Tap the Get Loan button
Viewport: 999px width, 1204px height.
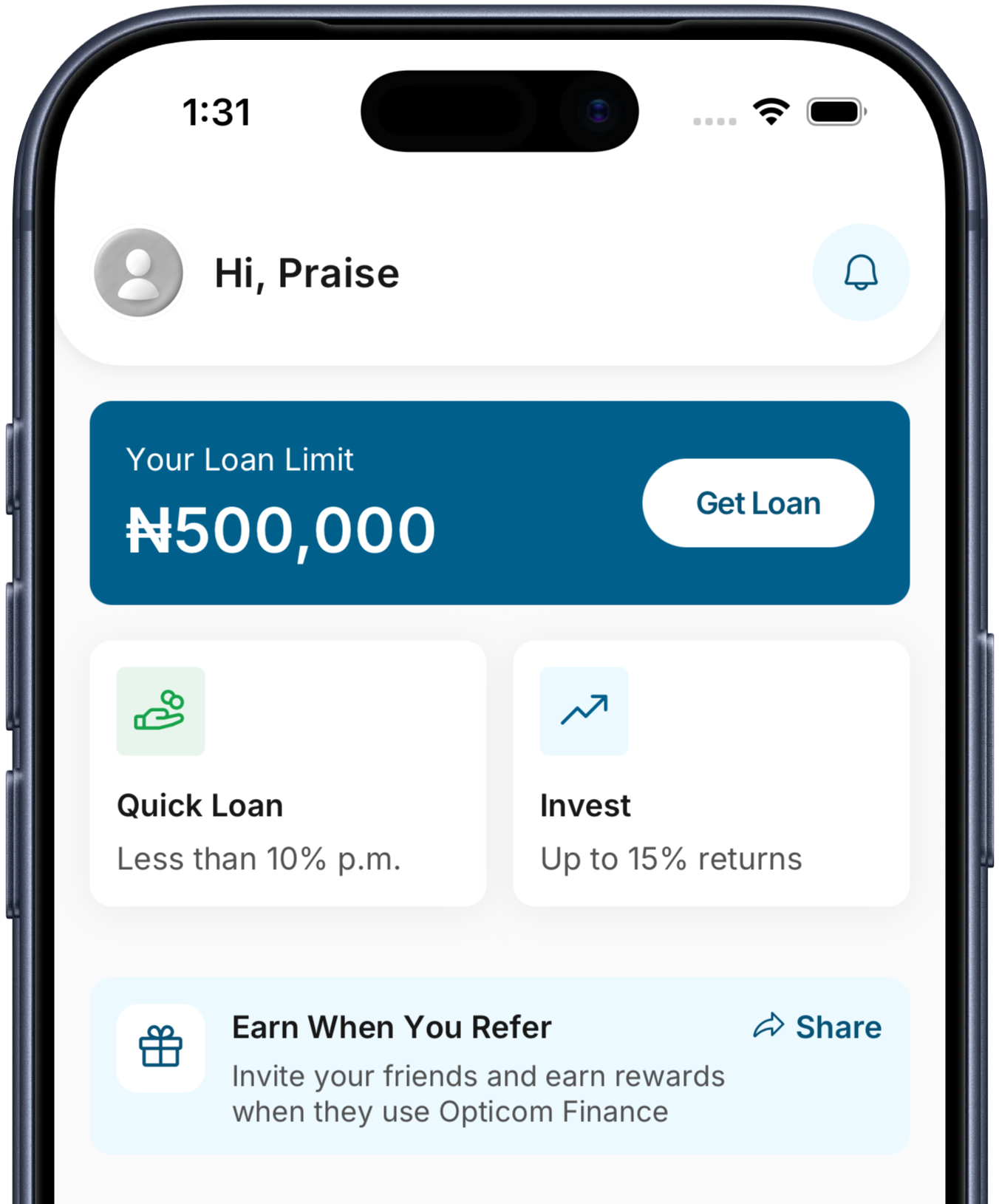[x=758, y=503]
